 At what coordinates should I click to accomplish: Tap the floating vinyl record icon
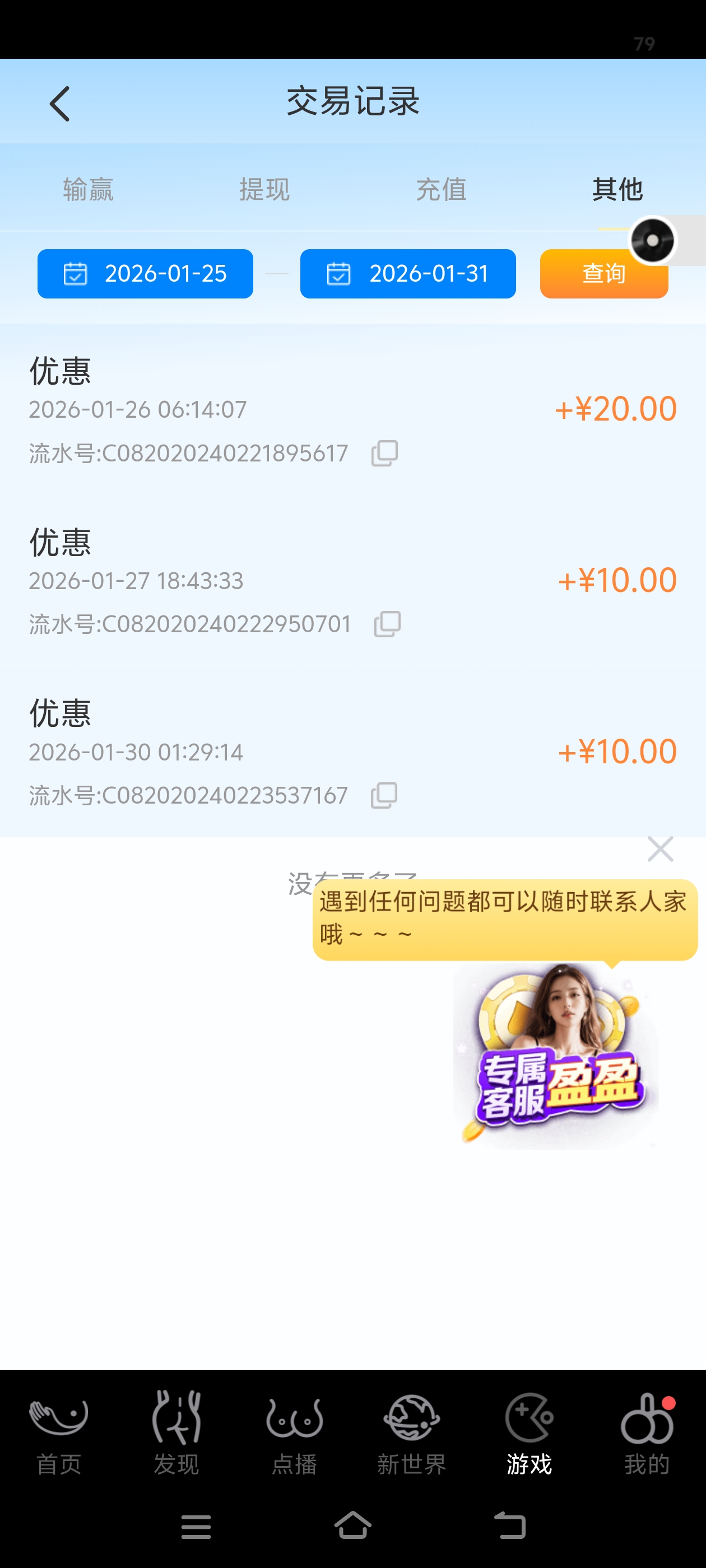point(652,240)
